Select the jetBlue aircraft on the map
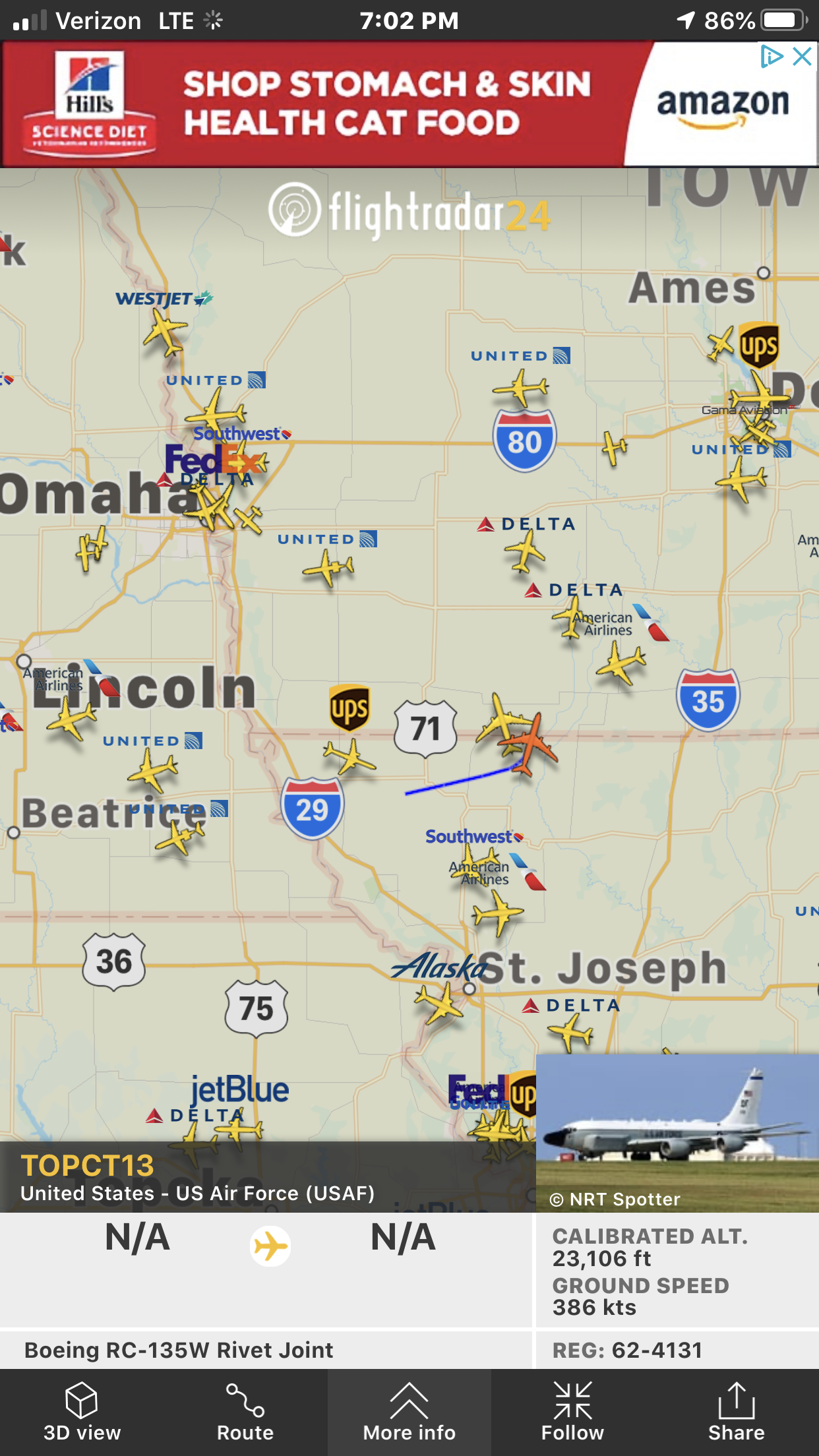 click(239, 1130)
